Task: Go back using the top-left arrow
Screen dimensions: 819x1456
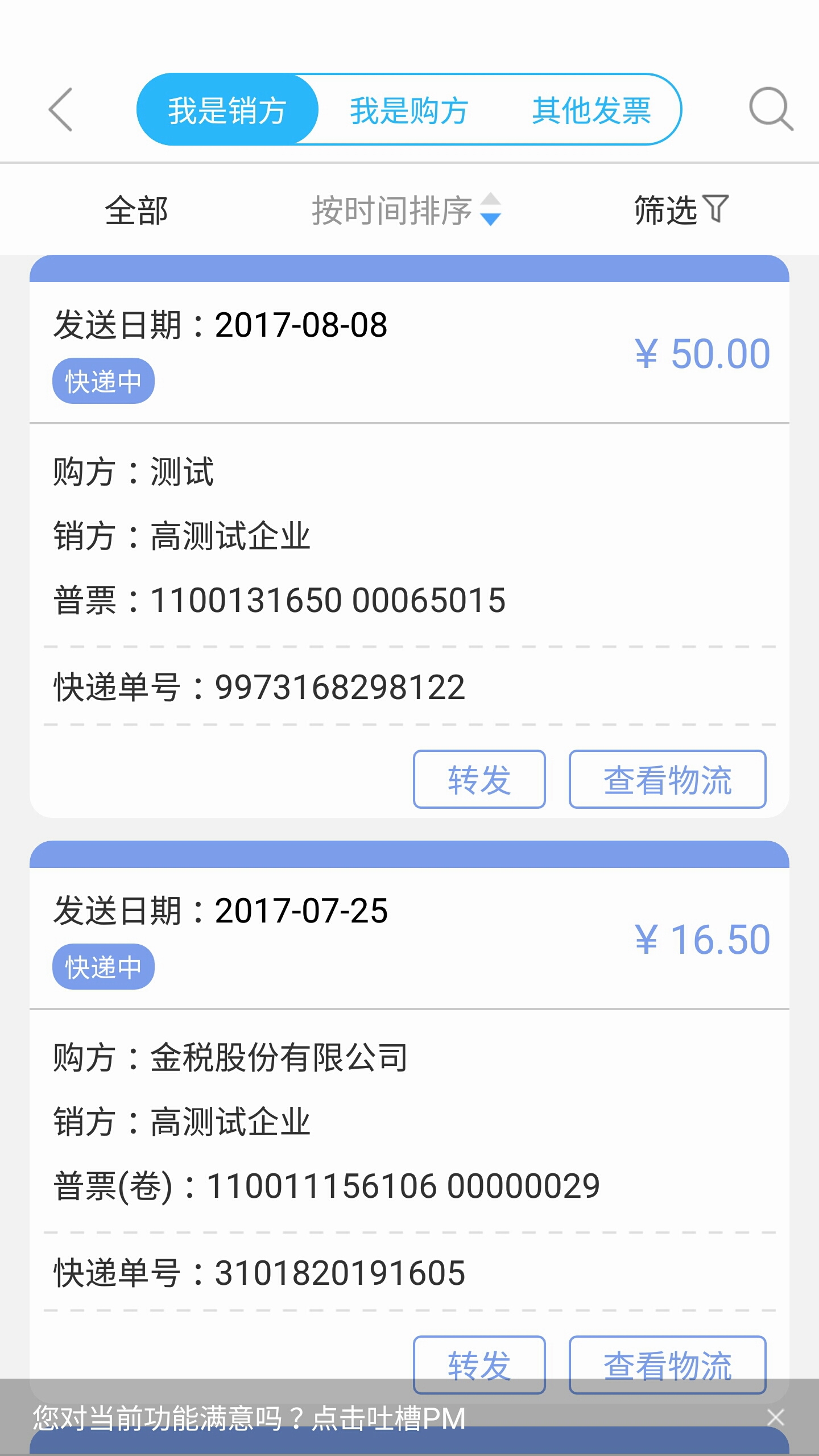Action: (61, 109)
